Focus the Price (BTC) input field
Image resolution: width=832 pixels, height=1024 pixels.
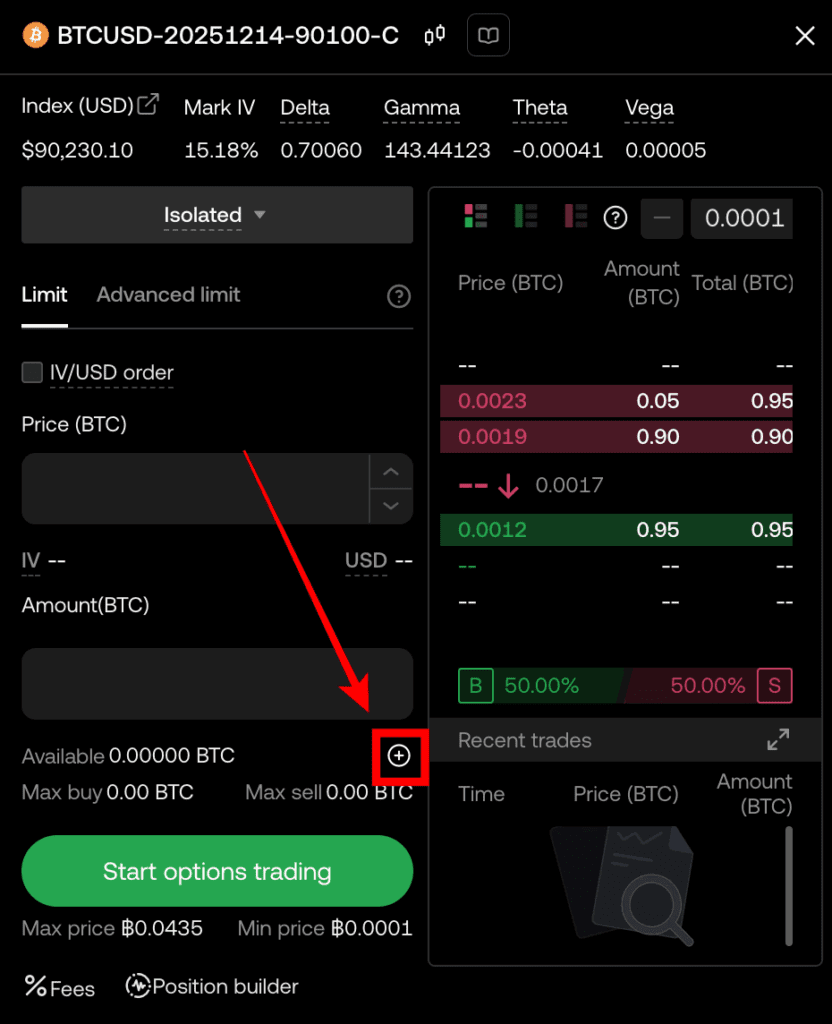195,488
